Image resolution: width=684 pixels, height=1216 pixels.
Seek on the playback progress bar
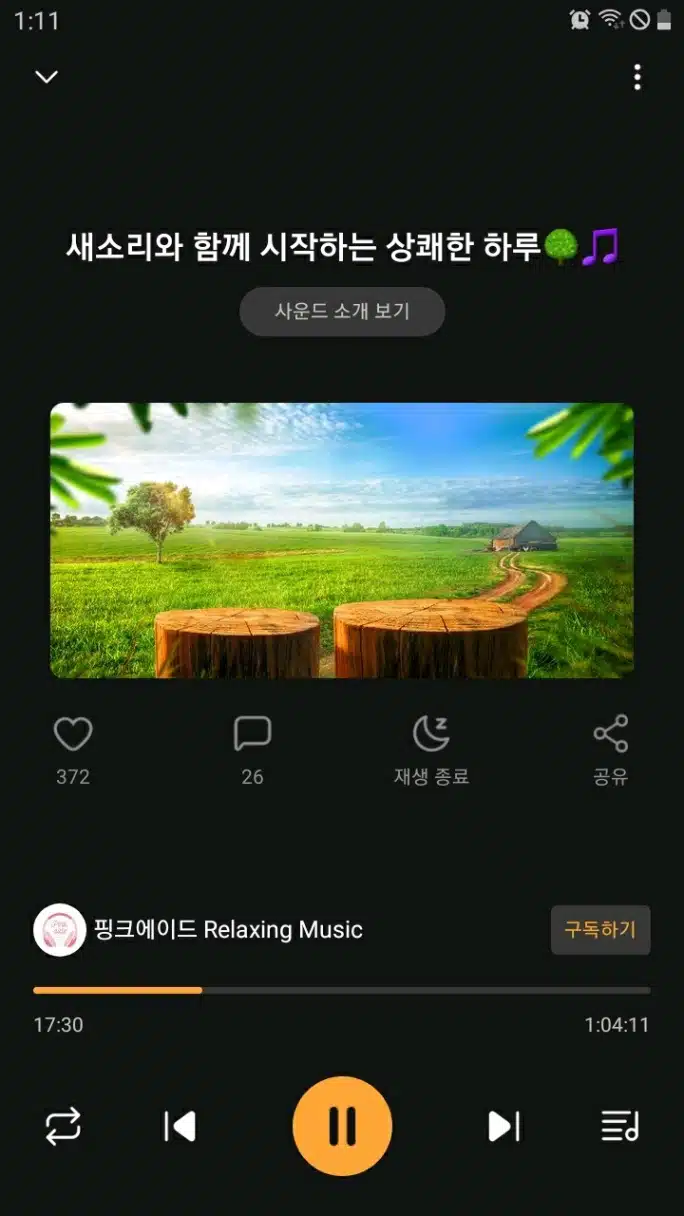[x=342, y=990]
